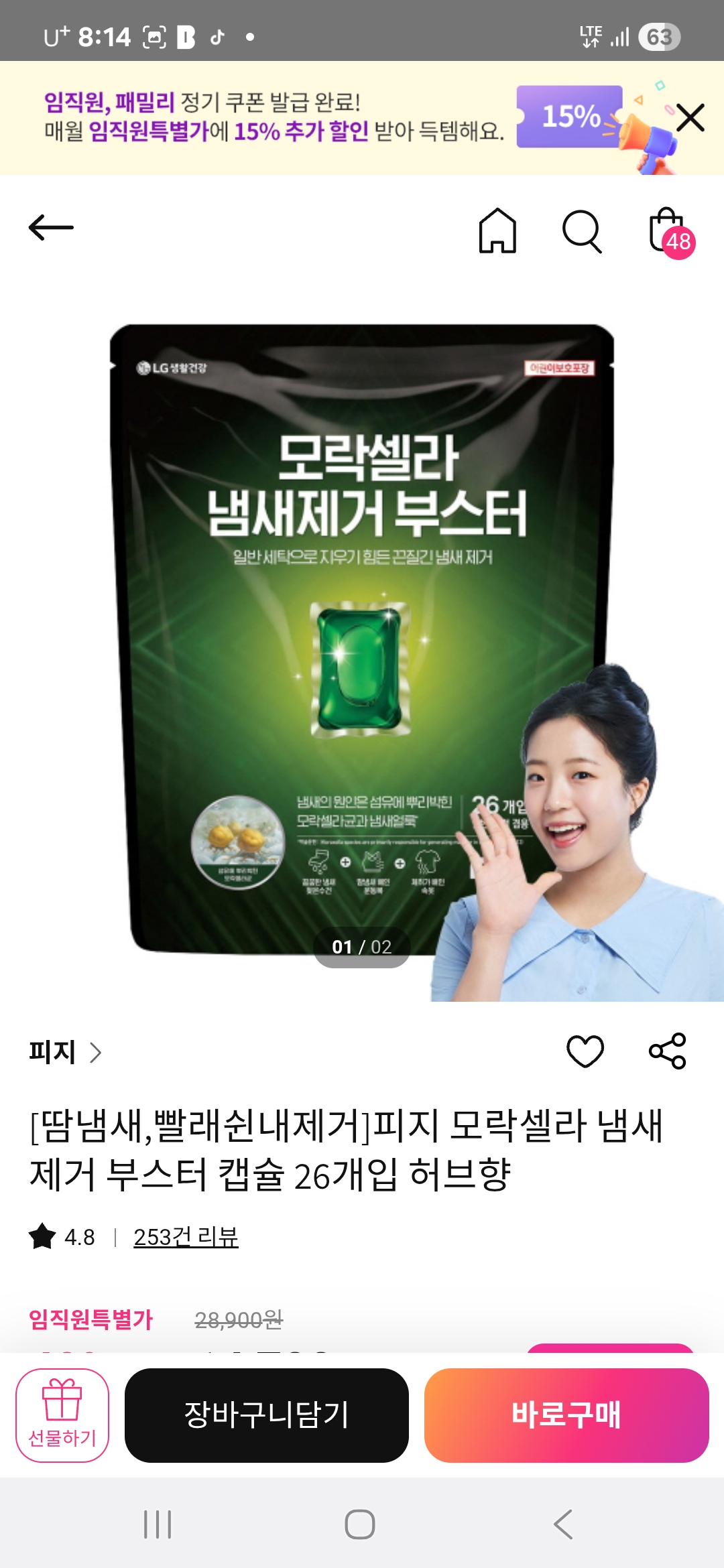Tap the system home button

point(360,1524)
